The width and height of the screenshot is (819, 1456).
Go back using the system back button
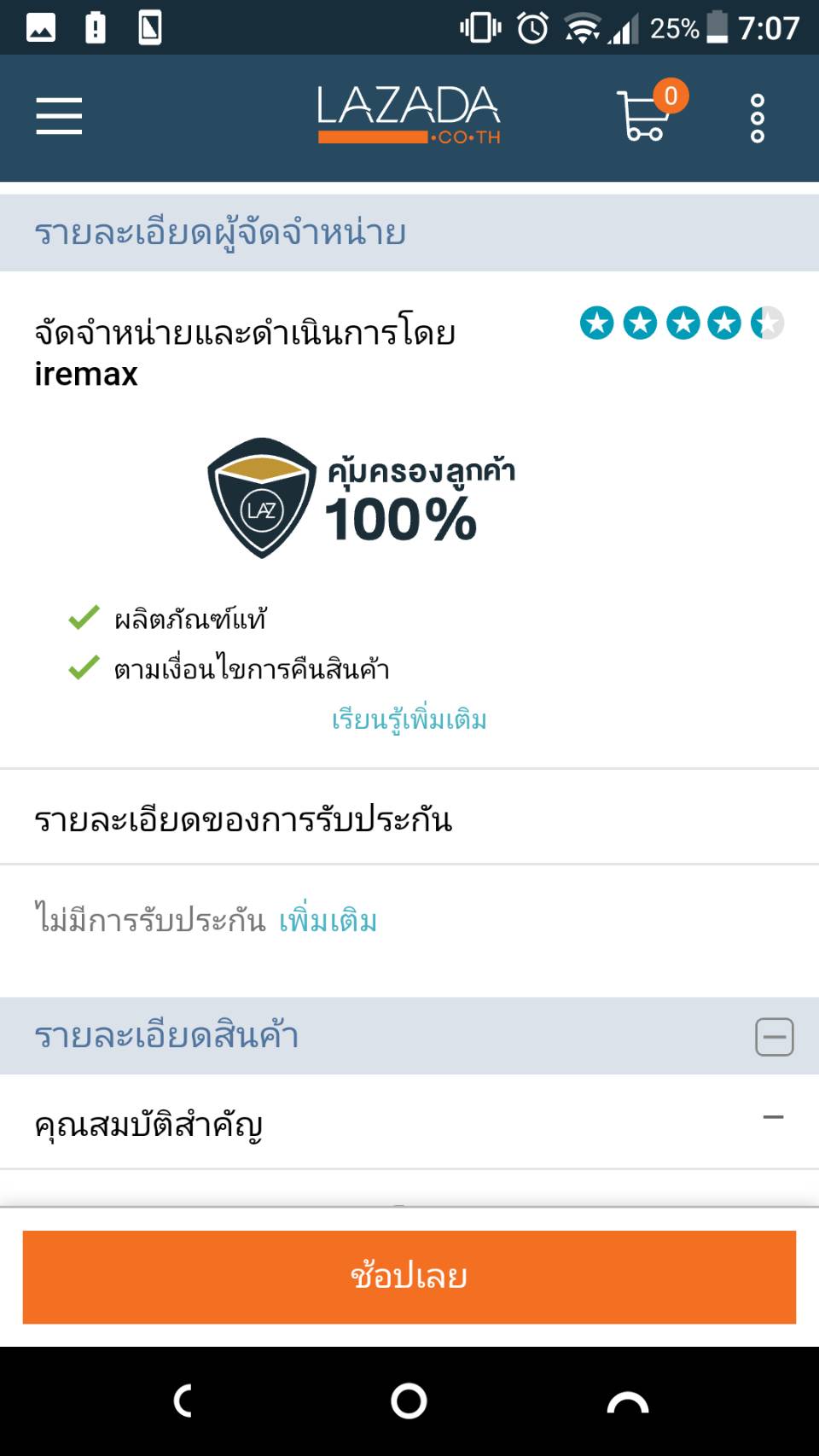[183, 1401]
